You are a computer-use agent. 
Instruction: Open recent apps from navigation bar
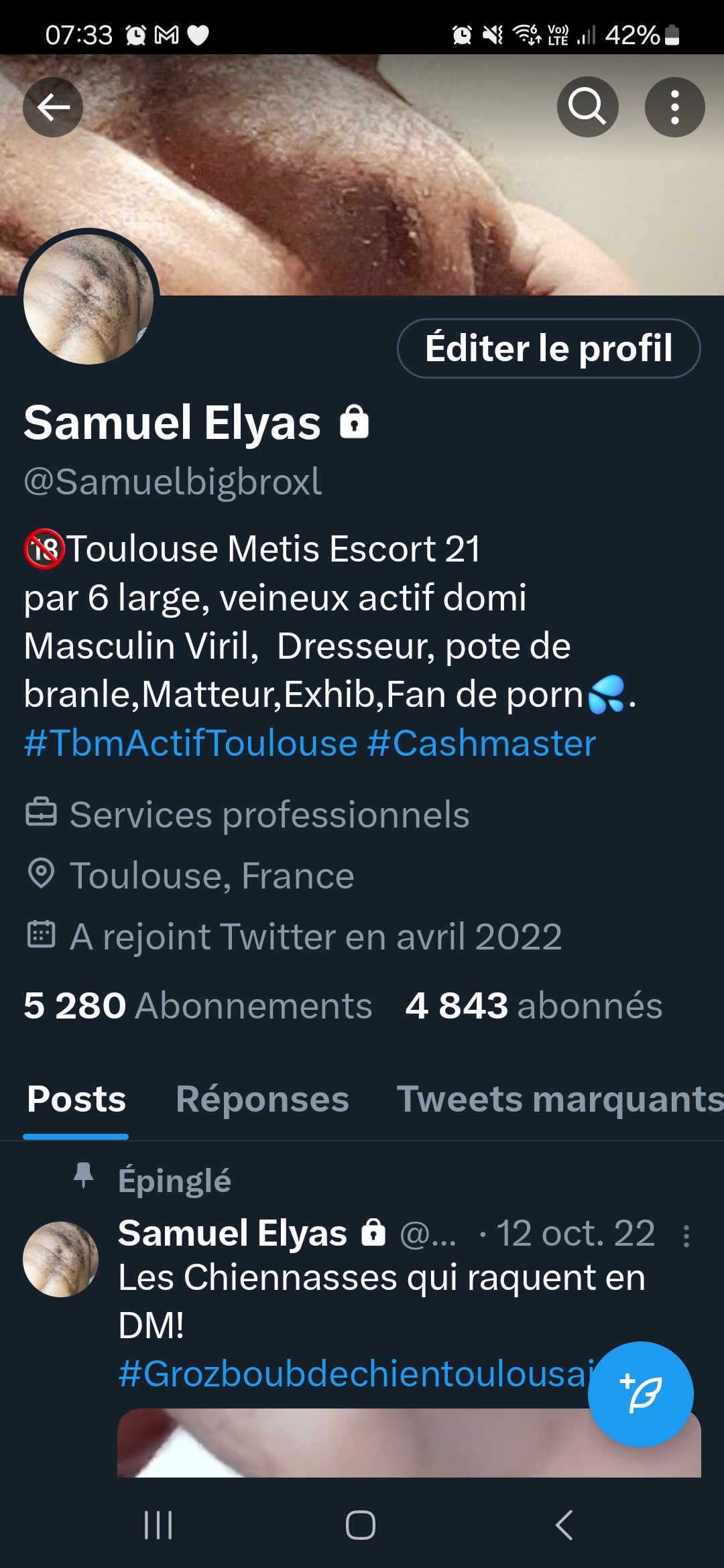(x=159, y=1525)
